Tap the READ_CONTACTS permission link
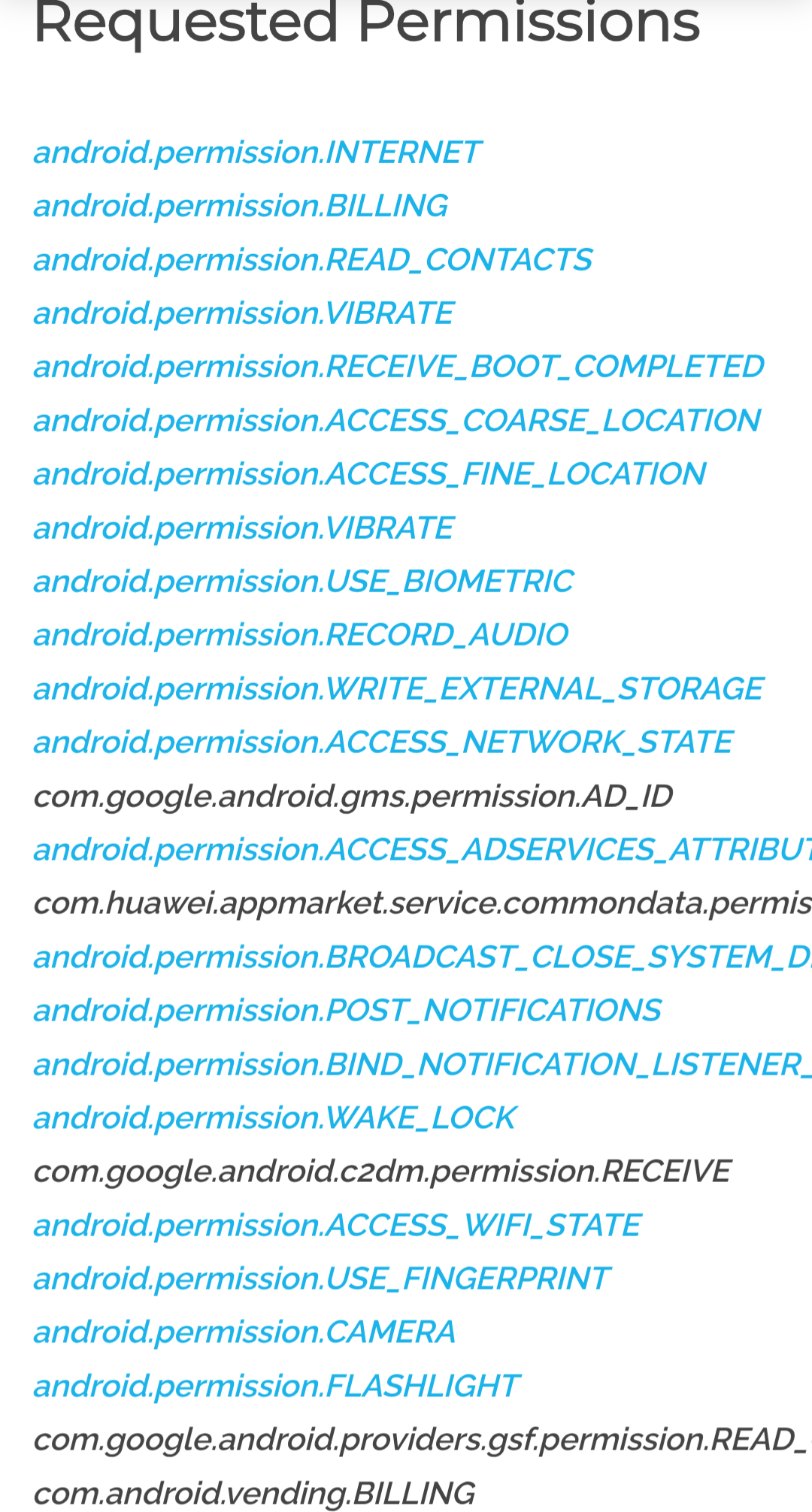 [x=313, y=260]
